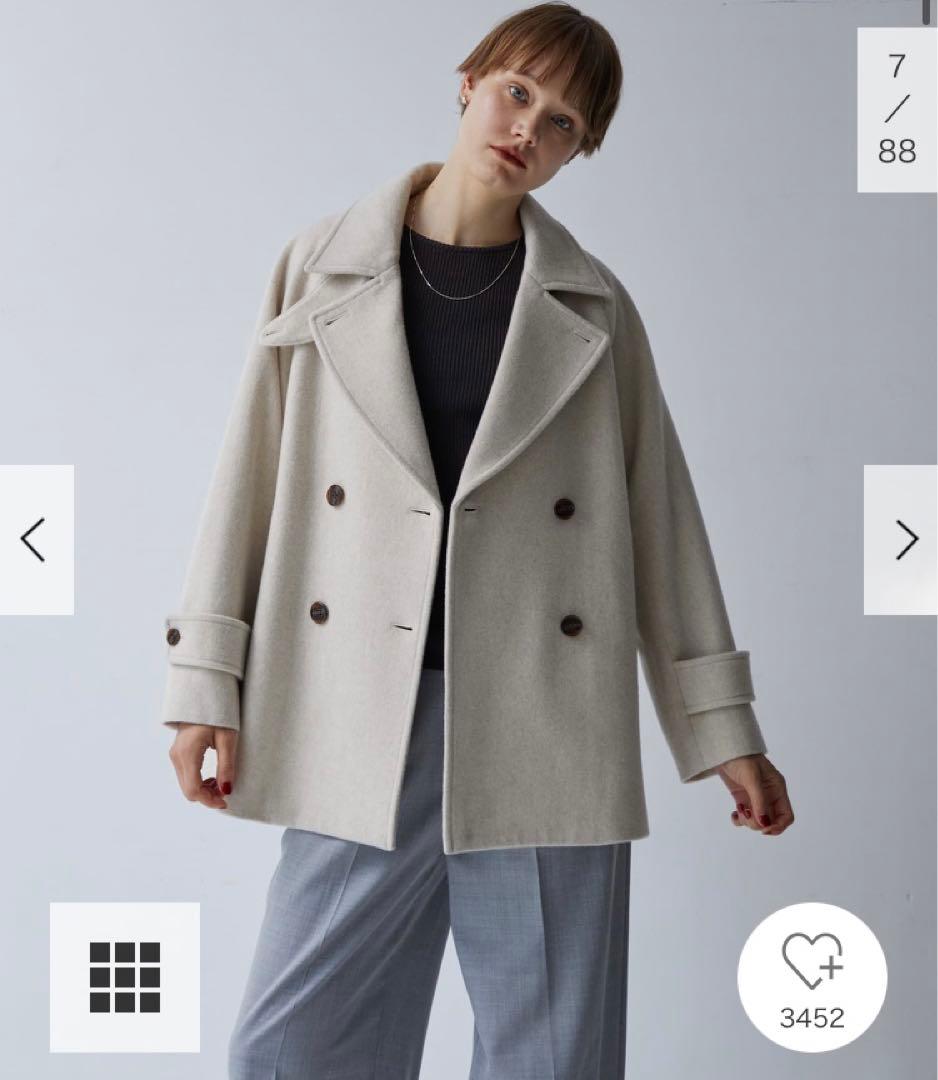
Task: Go to the previous product image
Action: coord(35,540)
